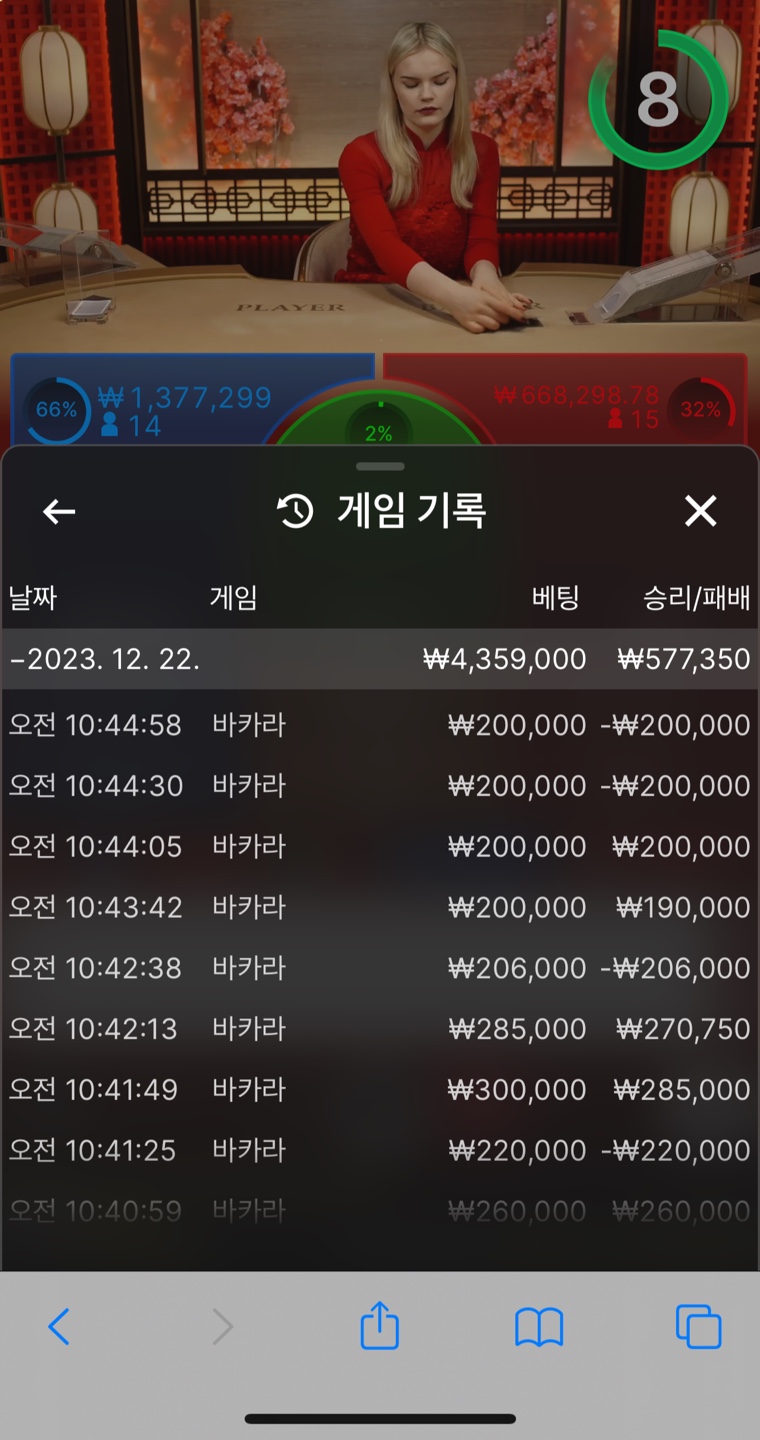
Task: Show open browser tabs
Action: (698, 1327)
